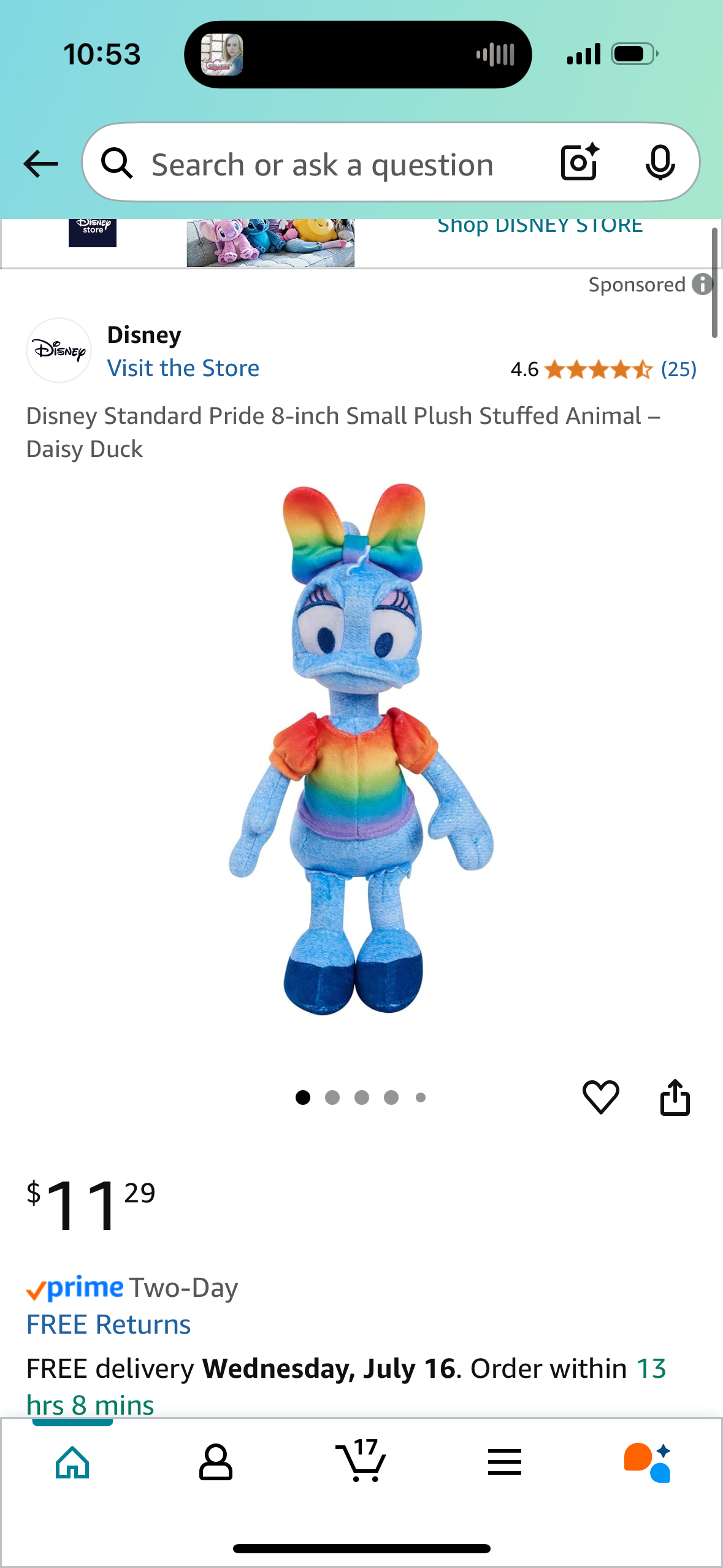723x1568 pixels.
Task: Open the Rufus AI assistant tab
Action: point(648,1462)
